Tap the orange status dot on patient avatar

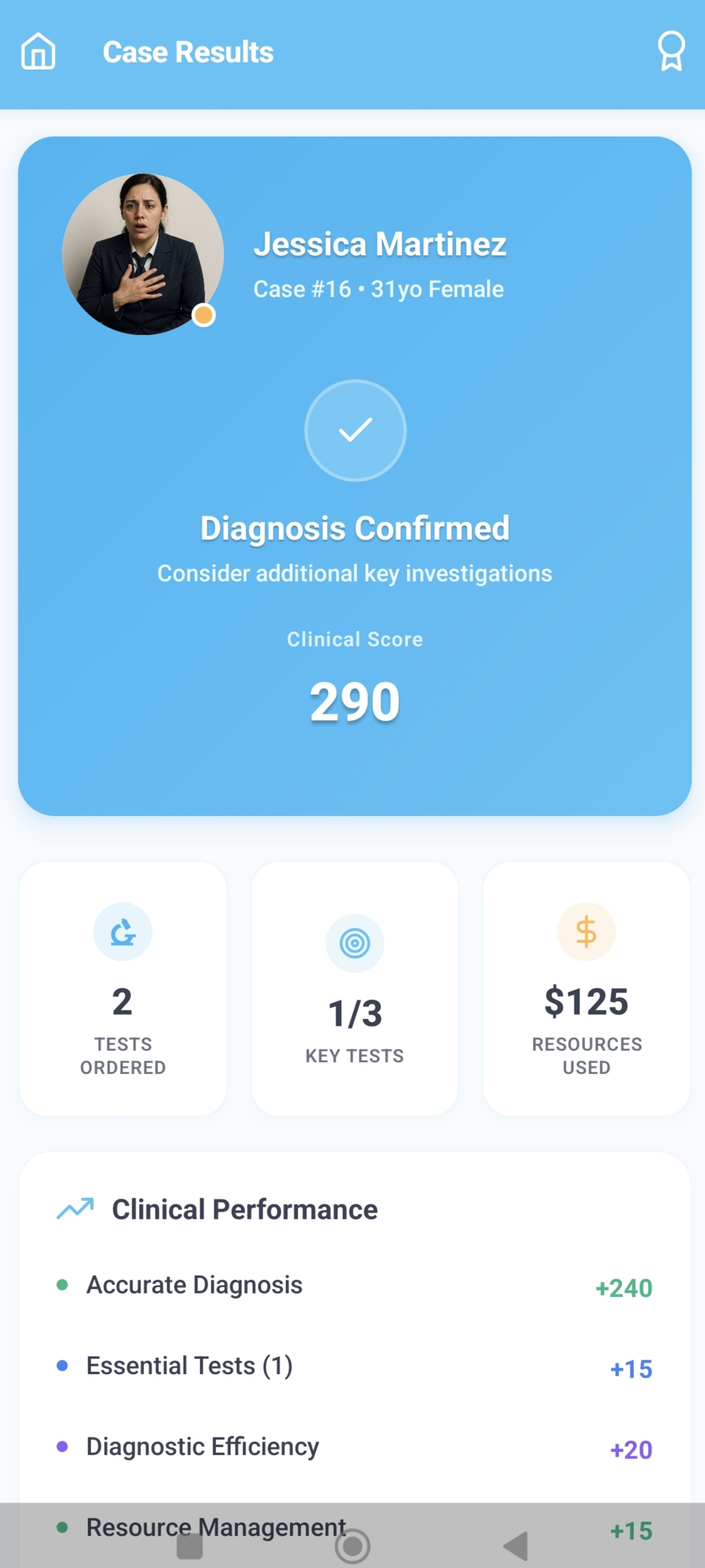pyautogui.click(x=204, y=315)
